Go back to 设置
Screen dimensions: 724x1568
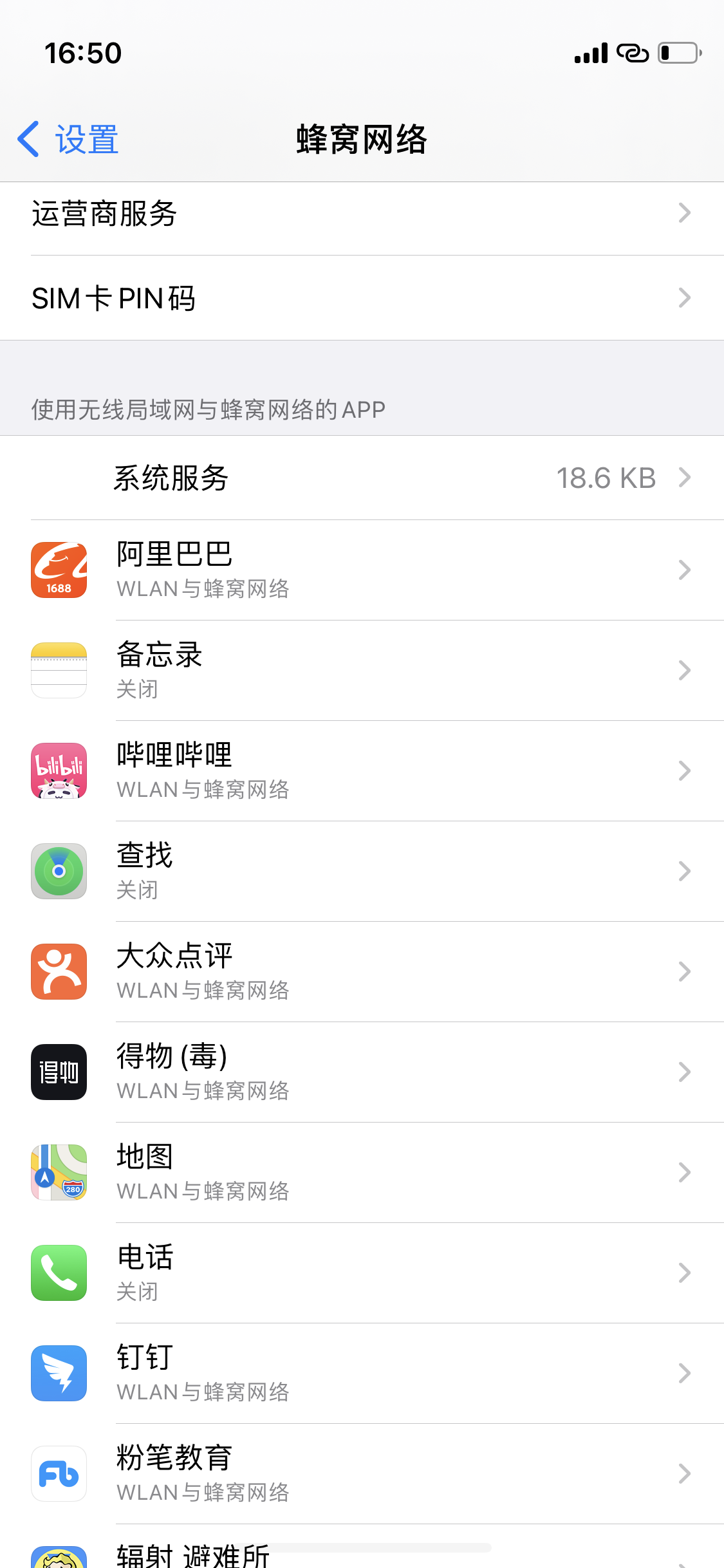tap(68, 139)
